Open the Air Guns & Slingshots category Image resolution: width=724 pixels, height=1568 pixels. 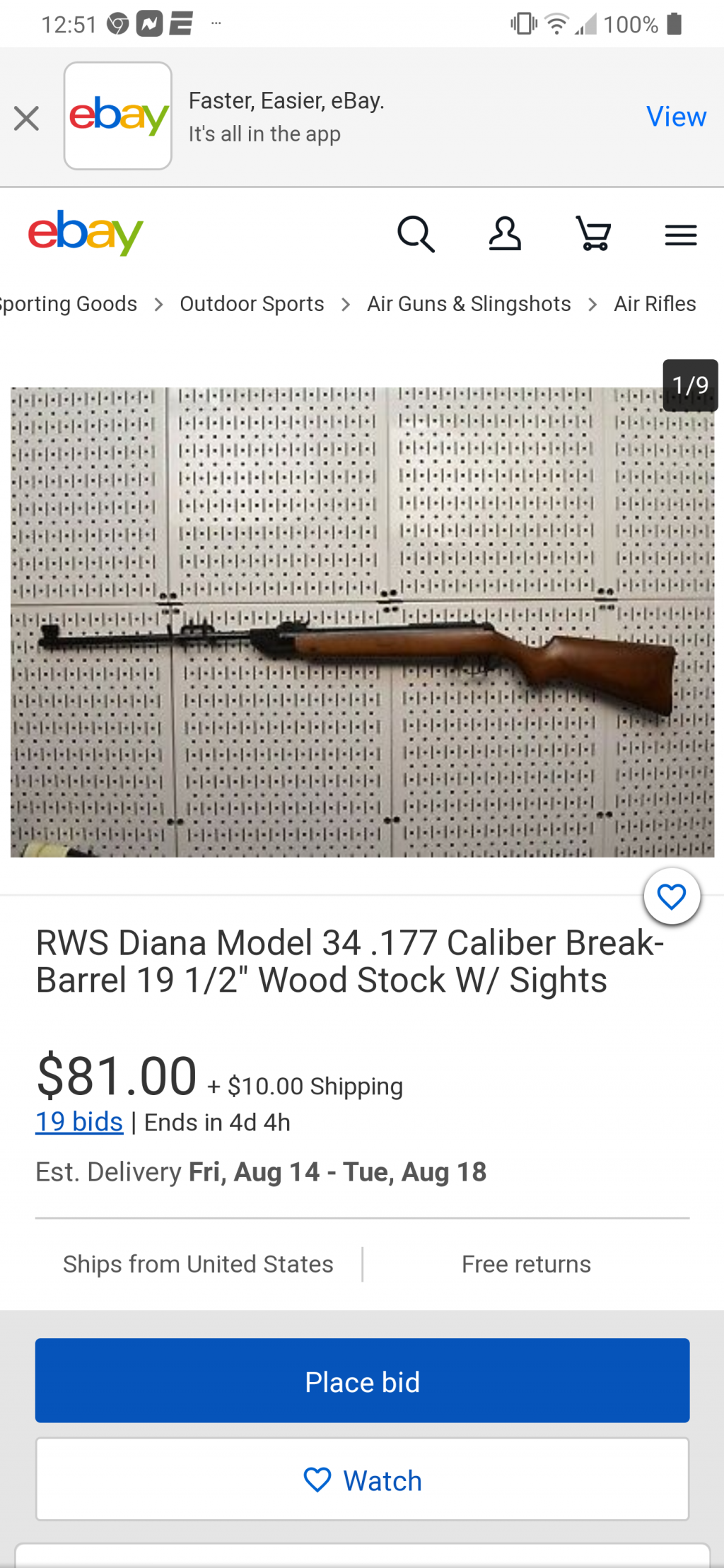coord(469,304)
